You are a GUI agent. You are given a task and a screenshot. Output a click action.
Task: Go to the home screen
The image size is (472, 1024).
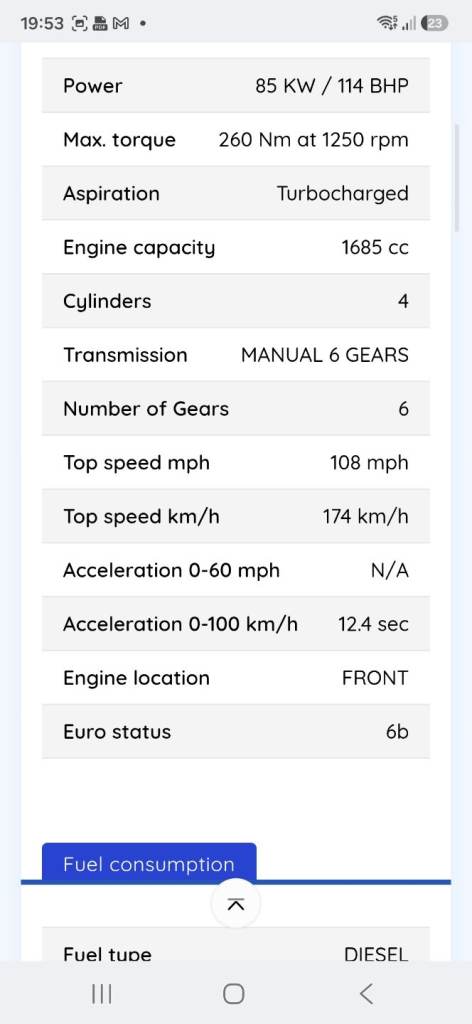point(234,993)
